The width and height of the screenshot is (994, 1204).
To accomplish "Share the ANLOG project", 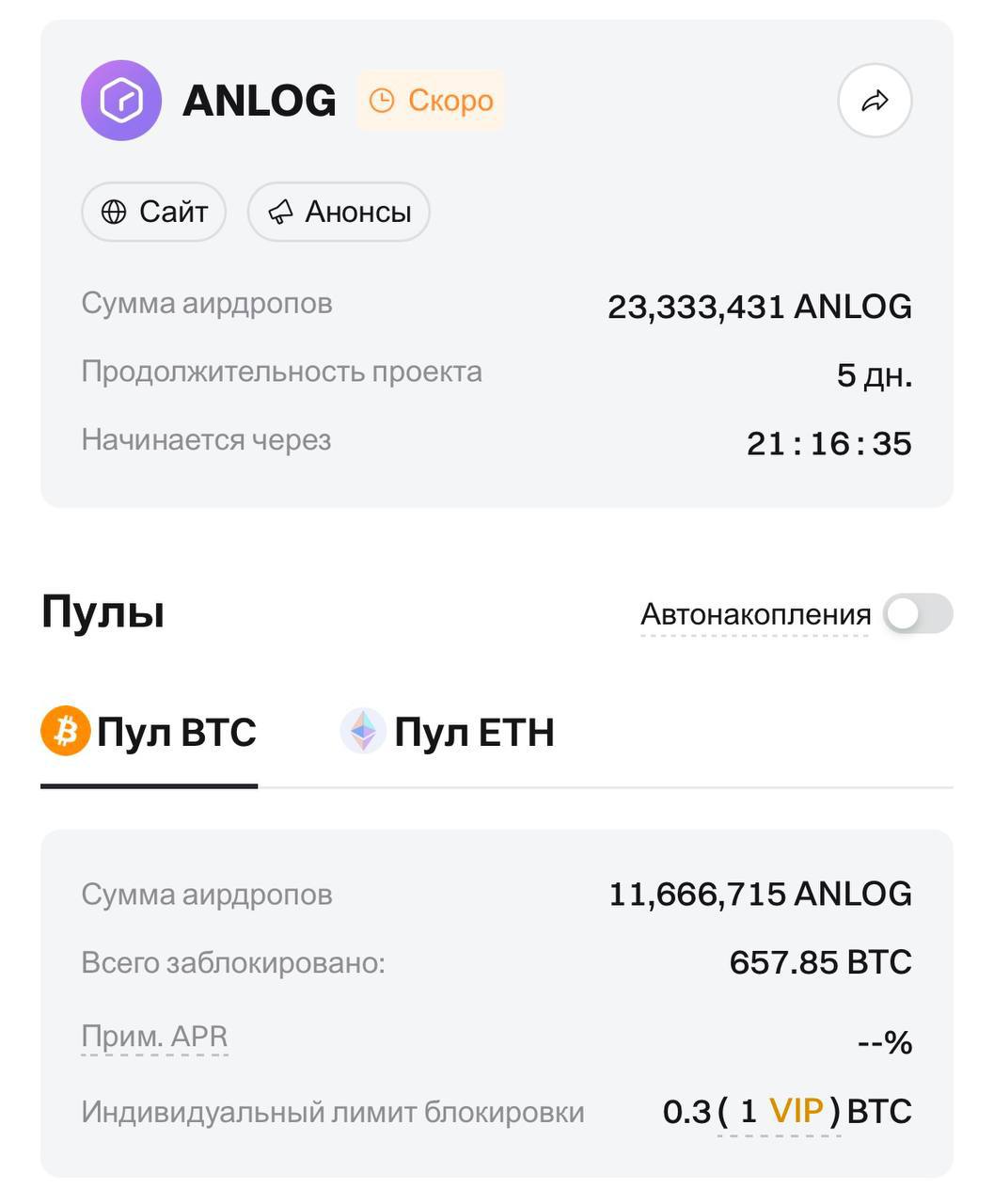I will click(875, 101).
